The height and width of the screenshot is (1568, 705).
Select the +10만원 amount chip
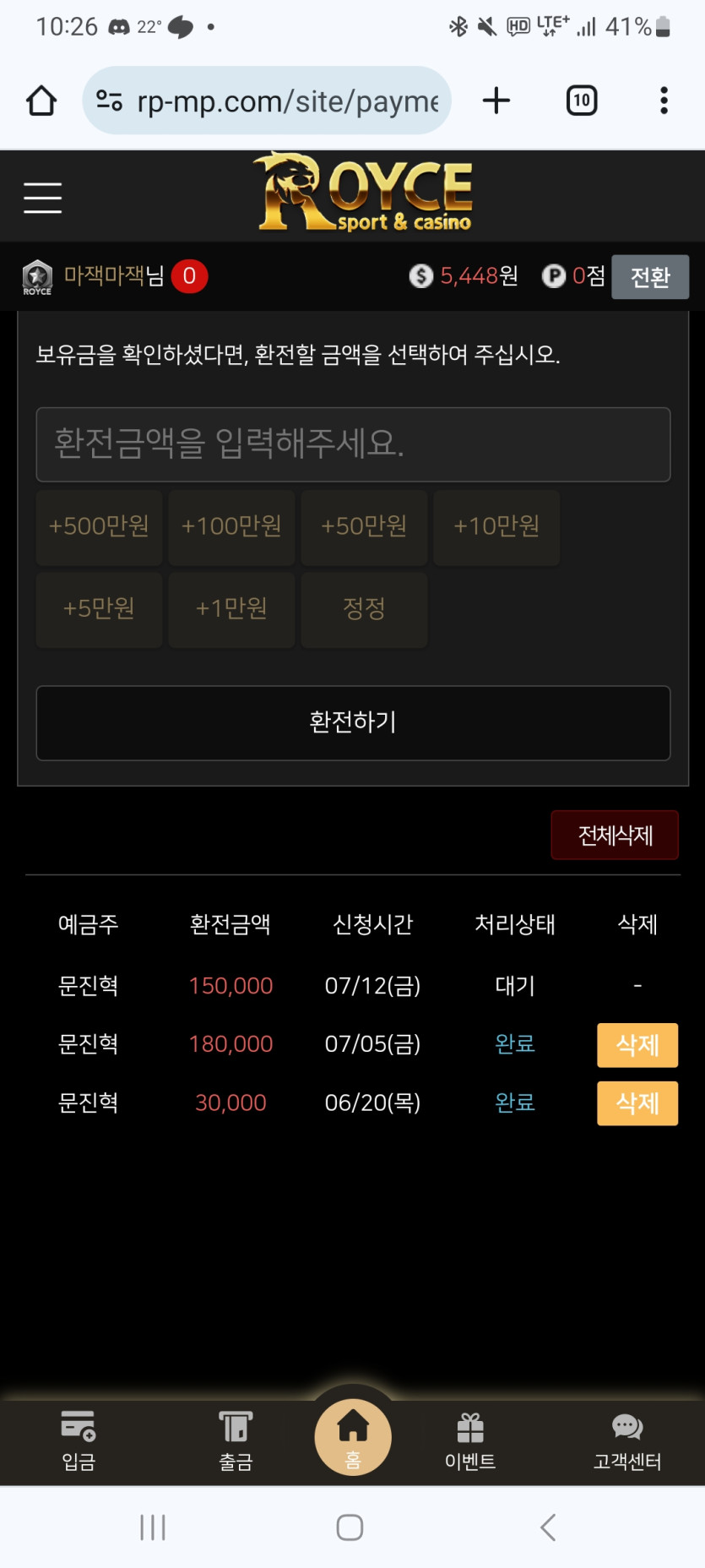coord(496,527)
